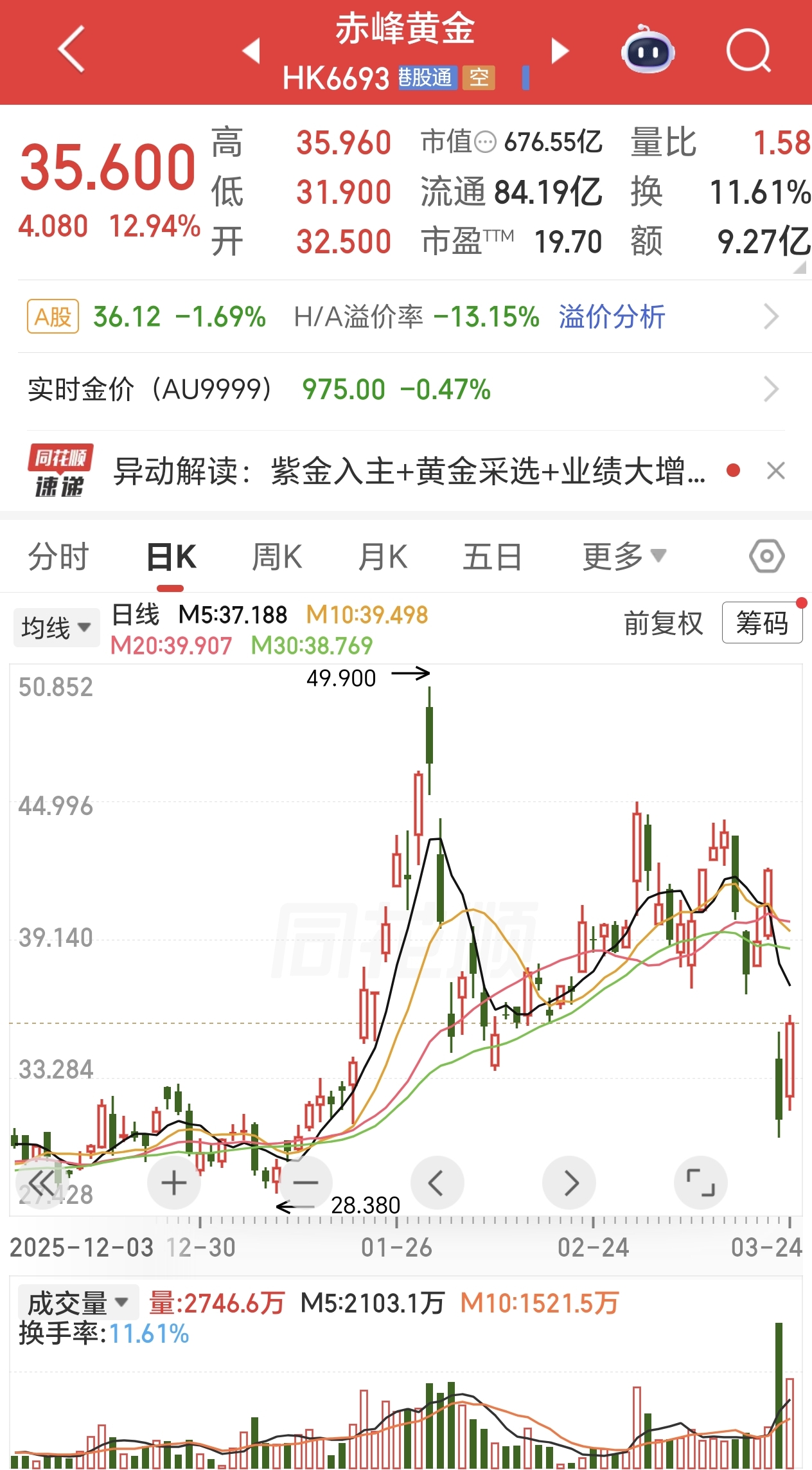Viewport: 812px width, 1470px height.
Task: Go back using the top-left arrow
Action: click(x=72, y=50)
